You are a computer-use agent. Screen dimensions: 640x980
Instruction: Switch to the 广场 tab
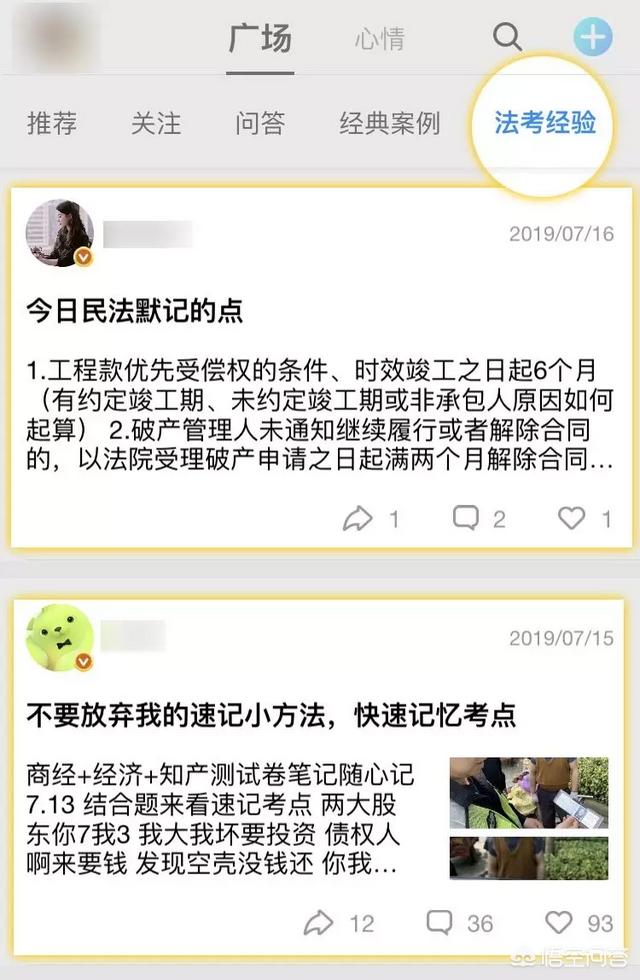pos(260,40)
